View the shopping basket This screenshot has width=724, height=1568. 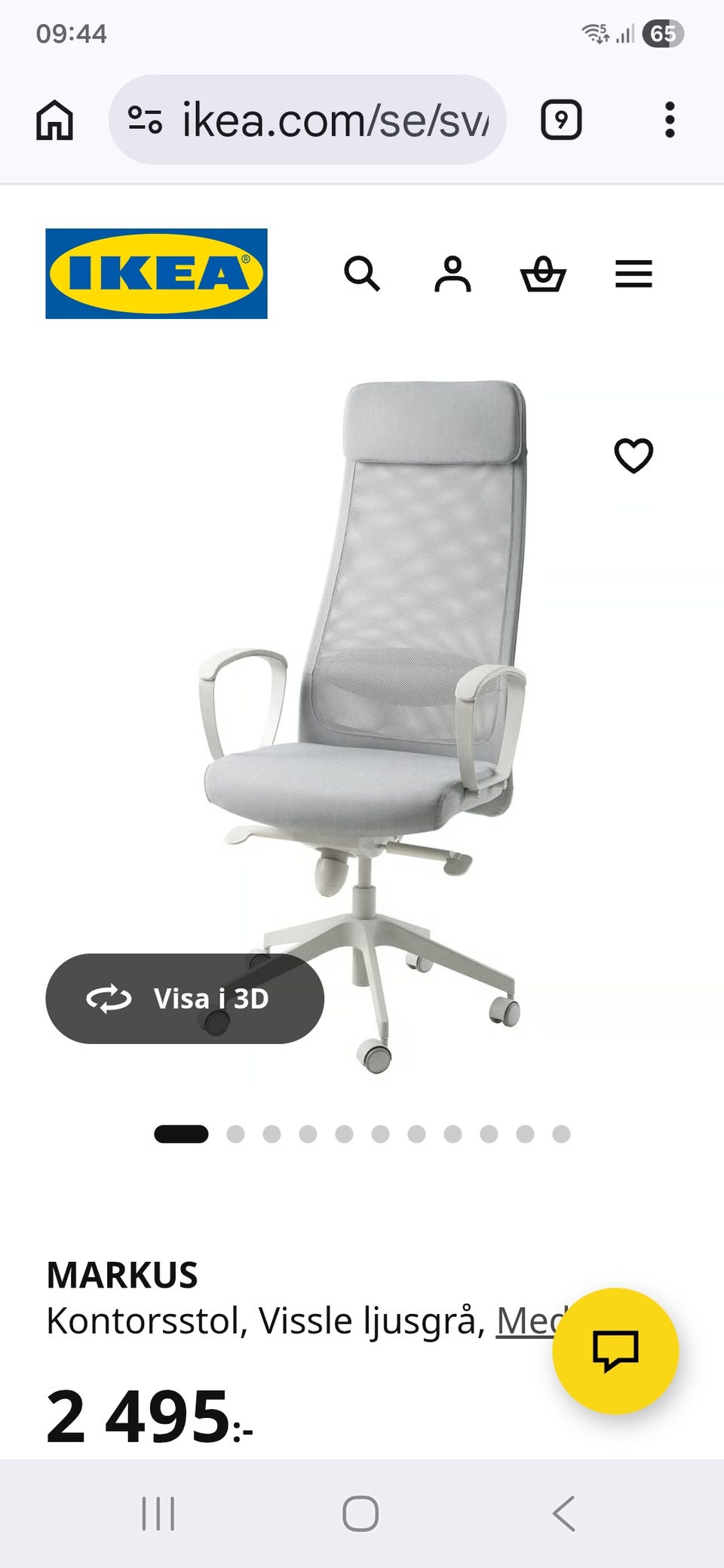[543, 274]
